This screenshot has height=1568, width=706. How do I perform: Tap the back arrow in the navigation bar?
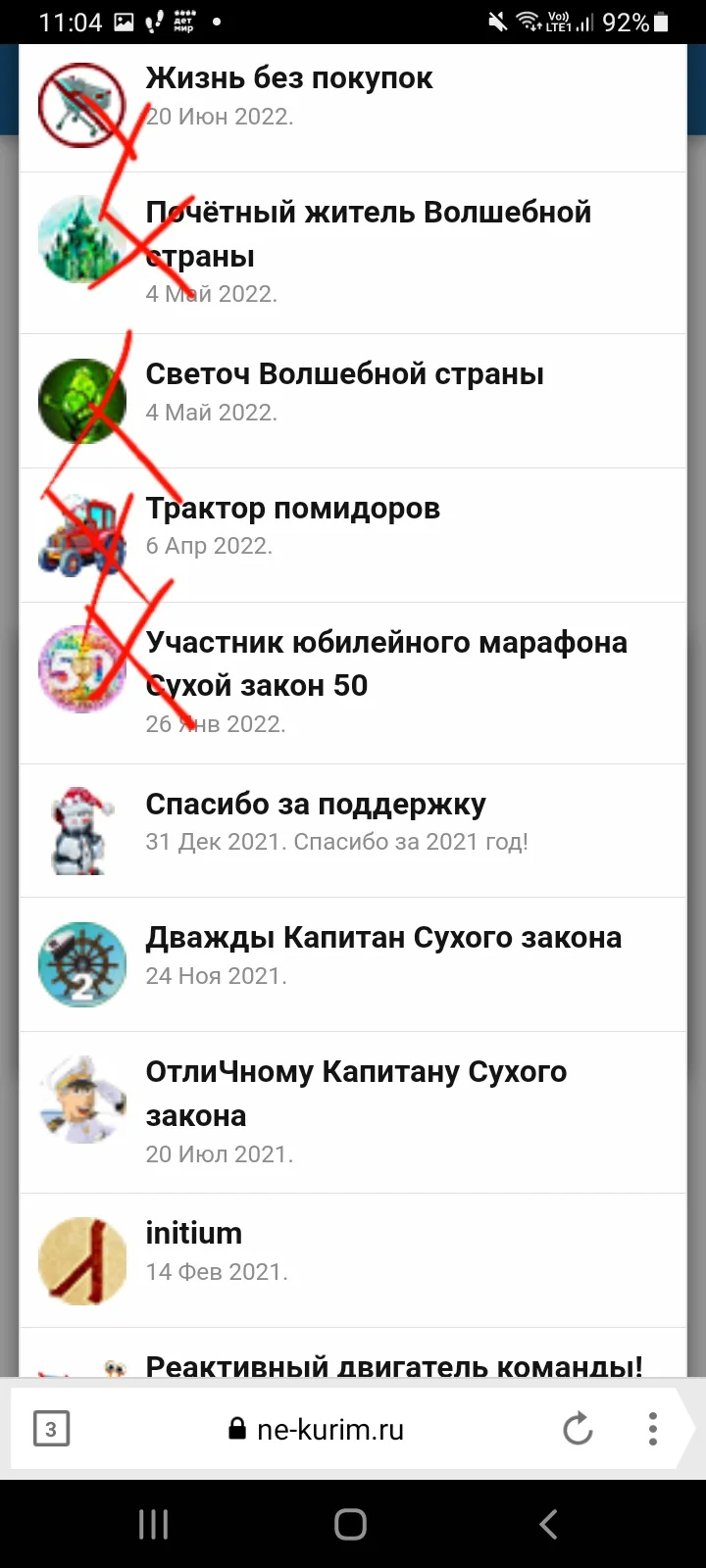[548, 1525]
